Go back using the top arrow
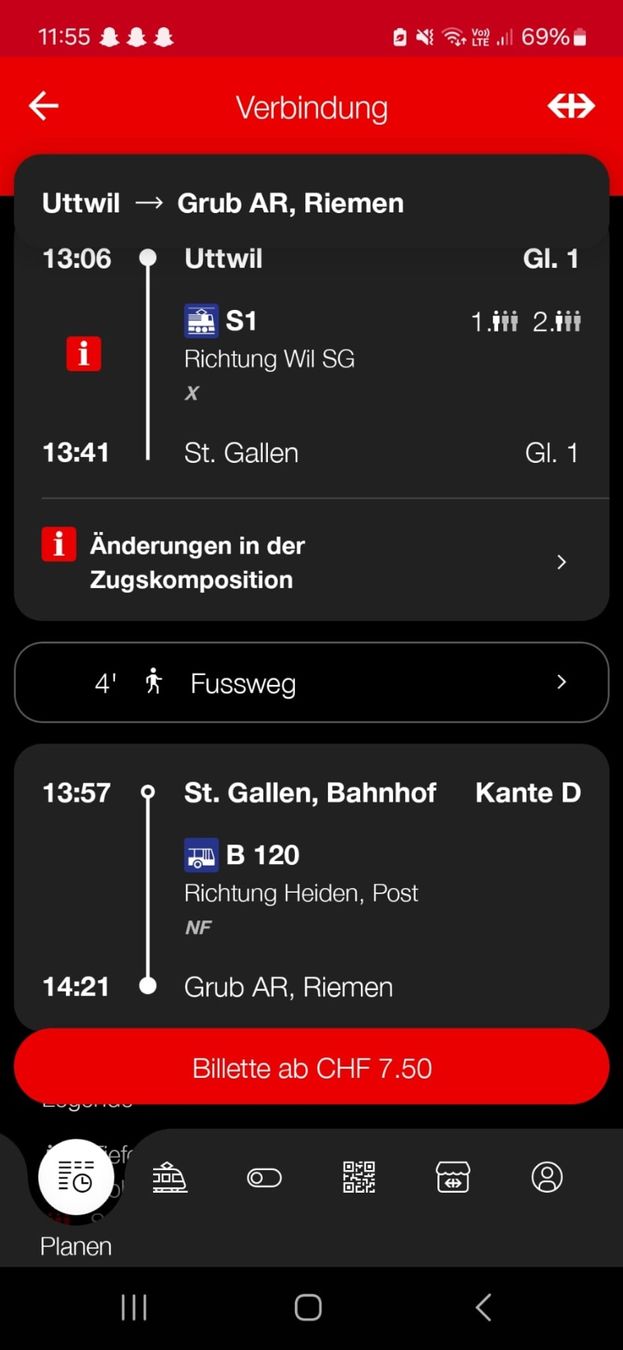The width and height of the screenshot is (623, 1350). [44, 106]
